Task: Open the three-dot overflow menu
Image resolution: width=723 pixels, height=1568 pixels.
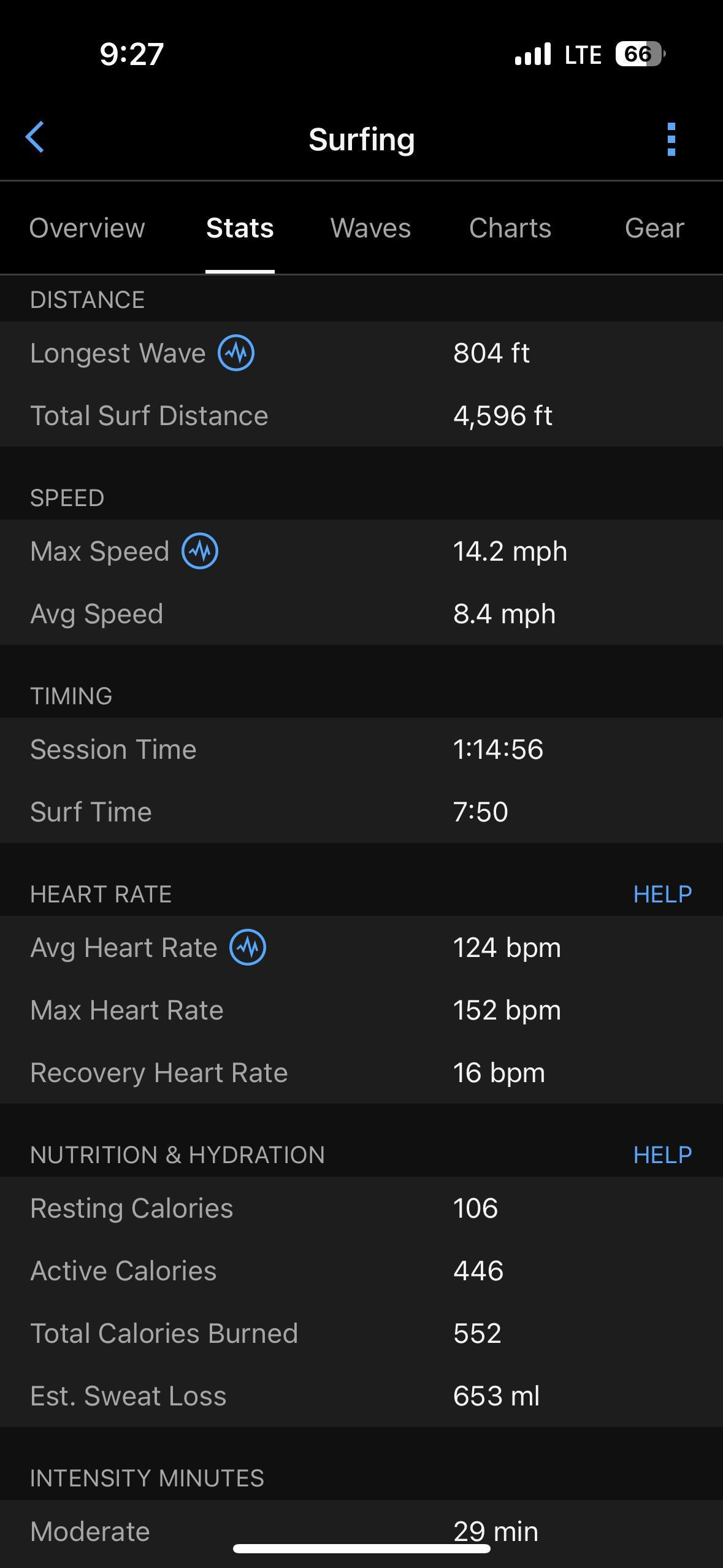Action: (671, 139)
